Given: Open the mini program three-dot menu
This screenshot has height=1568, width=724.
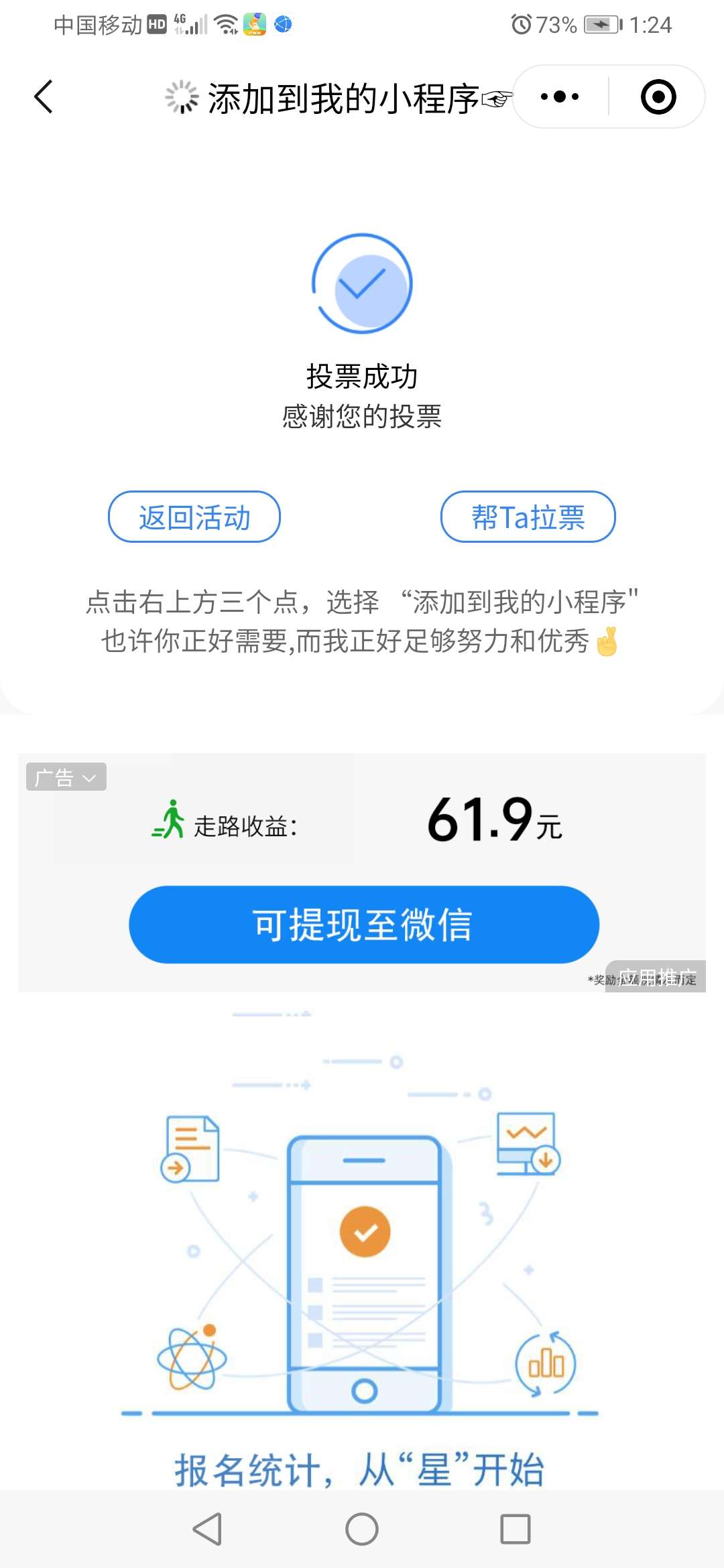Looking at the screenshot, I should coord(560,97).
